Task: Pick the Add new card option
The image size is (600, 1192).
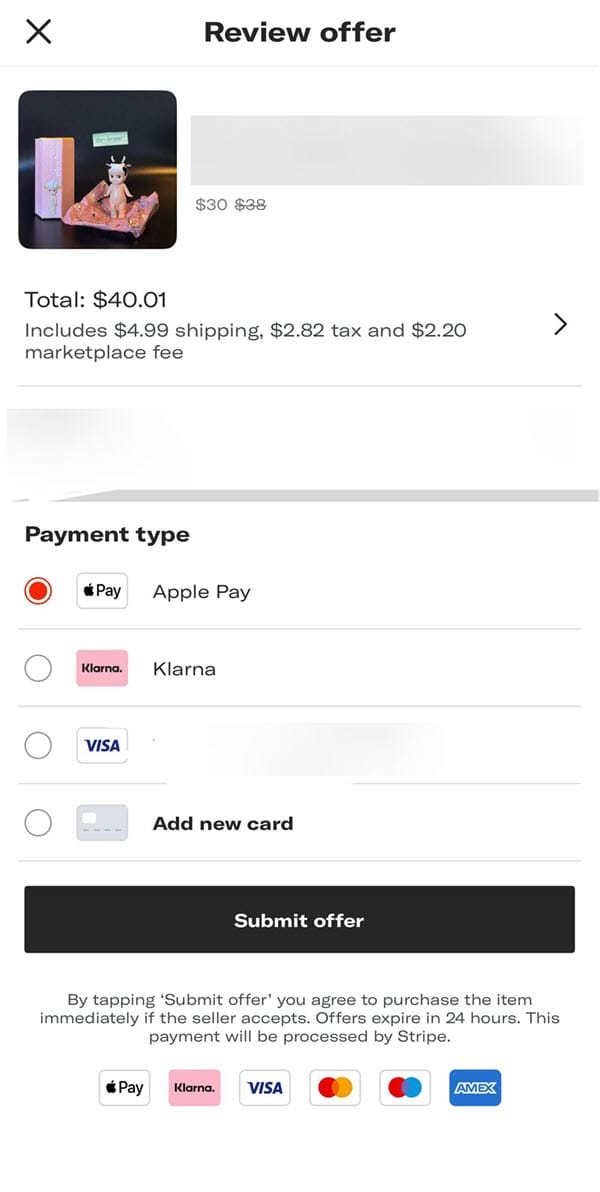Action: click(38, 823)
